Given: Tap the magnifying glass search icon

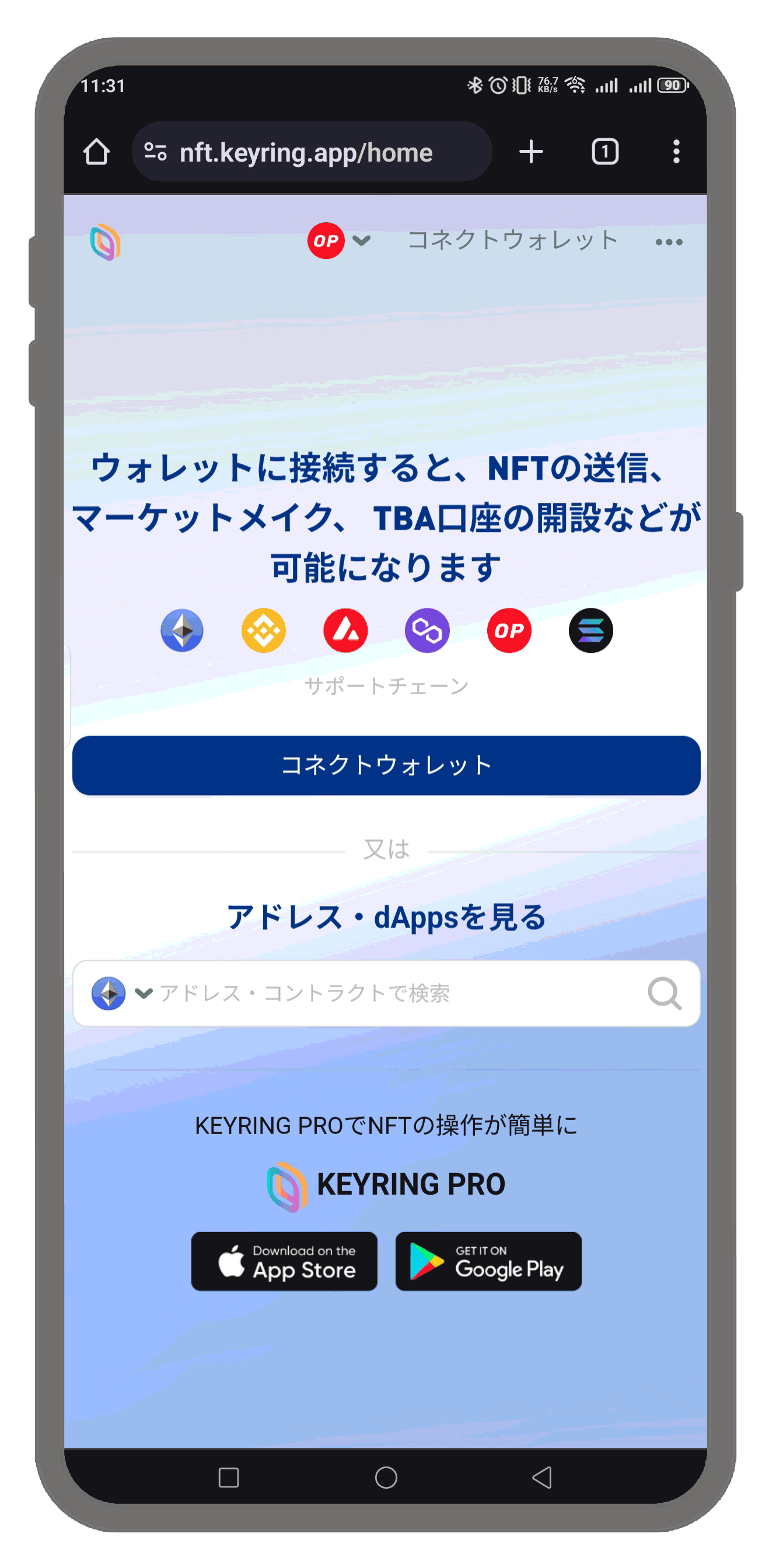Looking at the screenshot, I should coord(663,993).
